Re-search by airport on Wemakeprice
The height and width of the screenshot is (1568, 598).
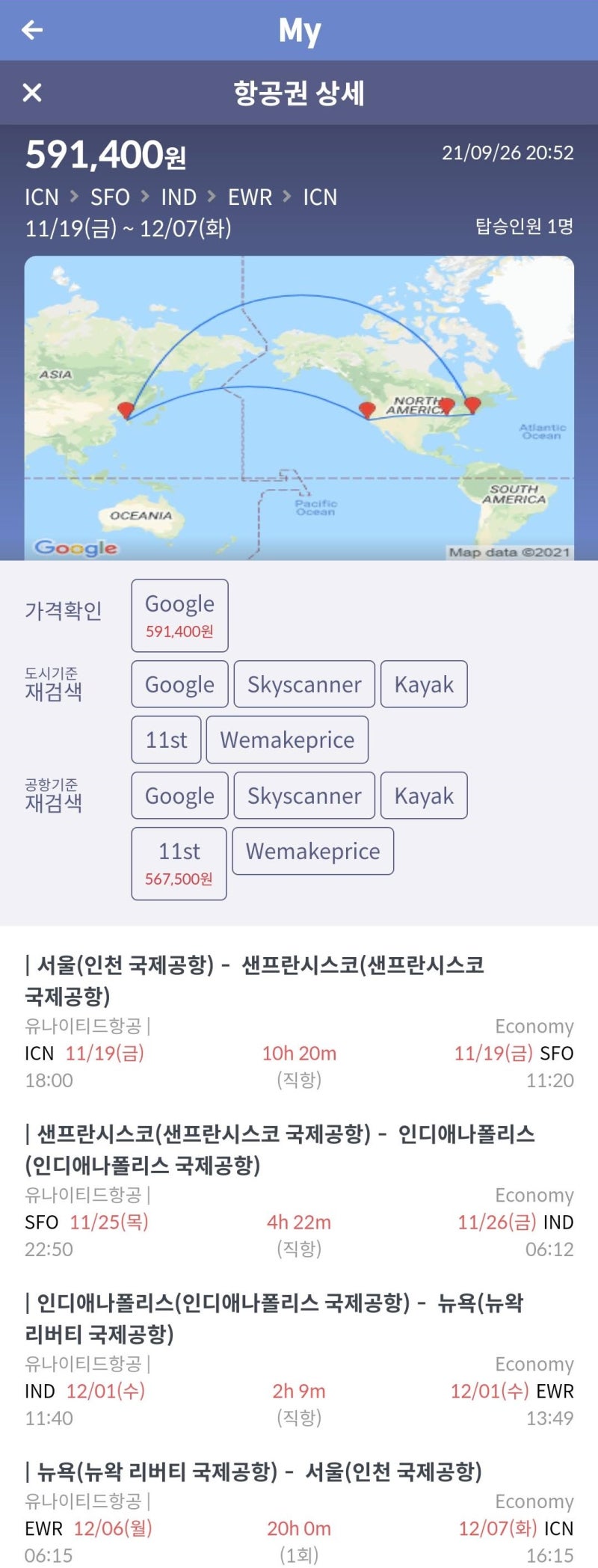pyautogui.click(x=312, y=851)
